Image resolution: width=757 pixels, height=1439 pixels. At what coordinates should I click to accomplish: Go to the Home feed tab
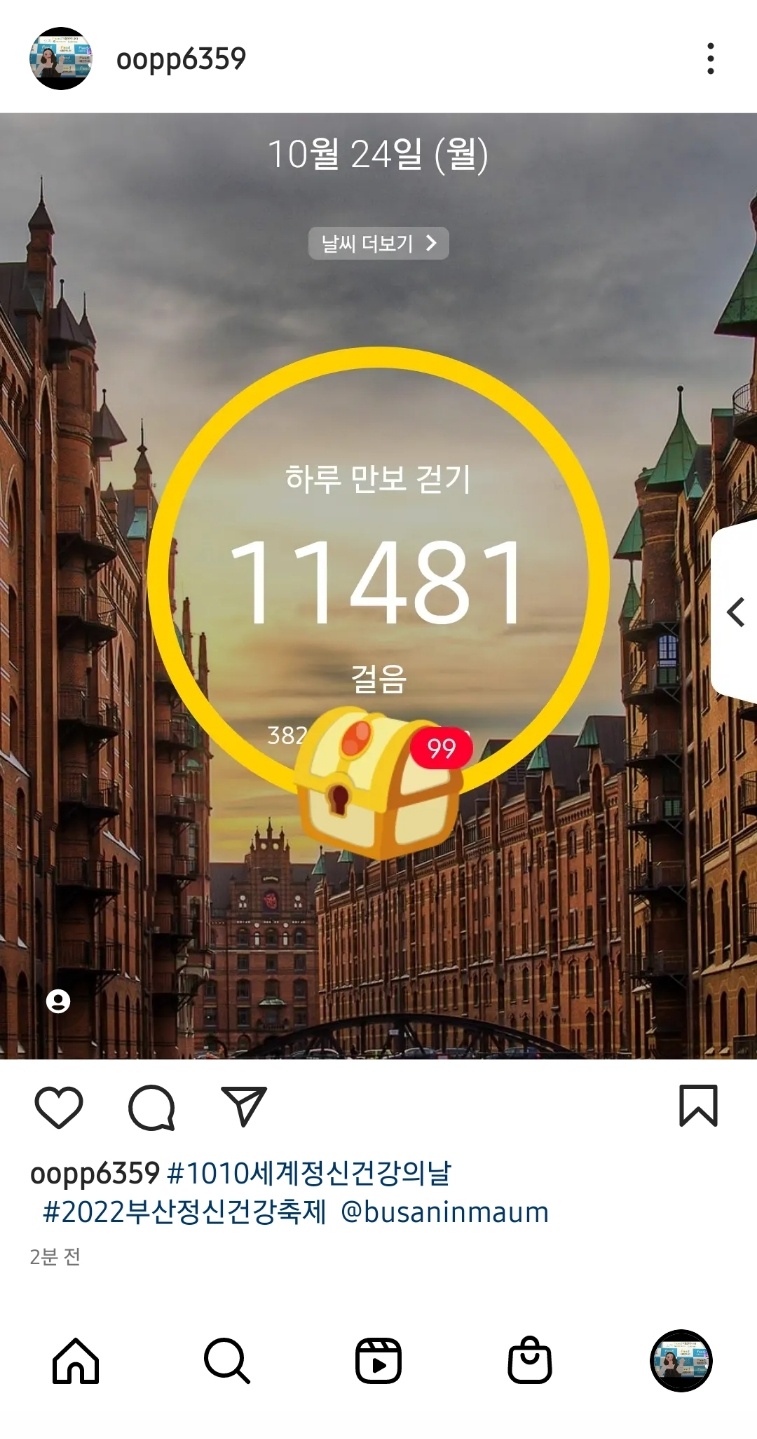pos(76,1361)
